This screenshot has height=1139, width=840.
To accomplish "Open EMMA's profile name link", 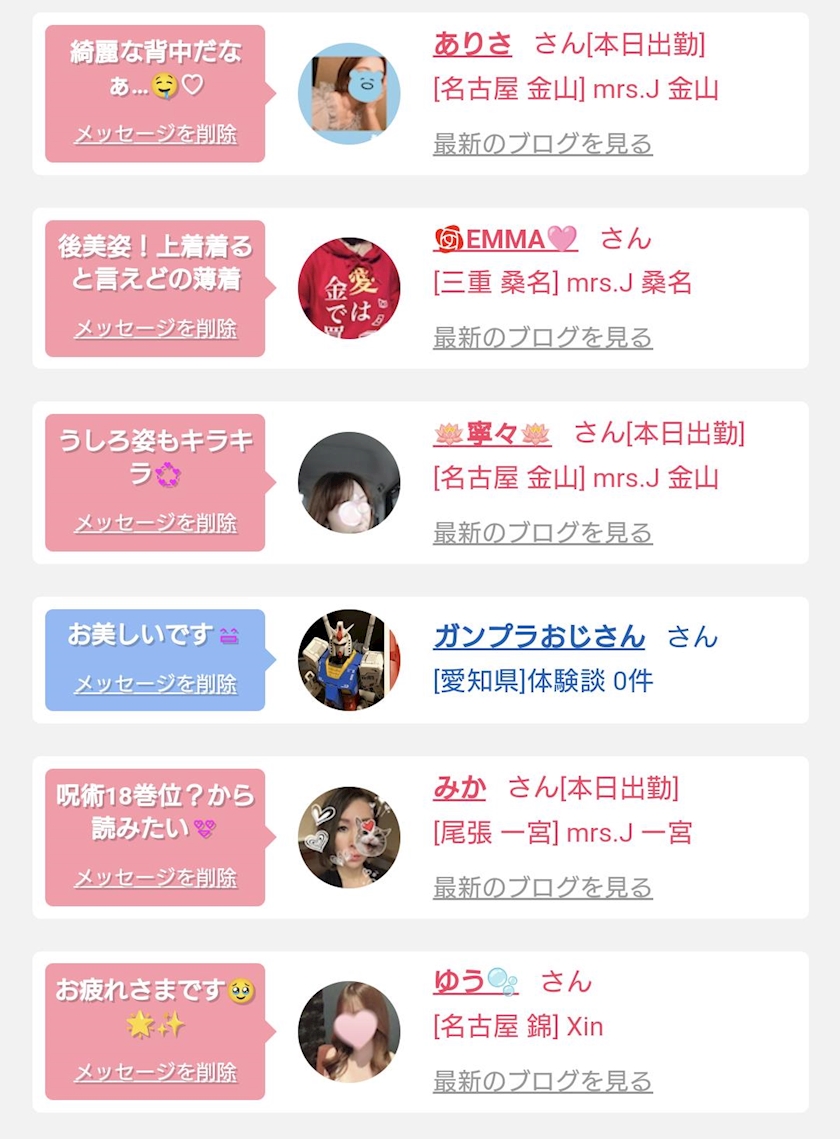I will click(x=506, y=239).
